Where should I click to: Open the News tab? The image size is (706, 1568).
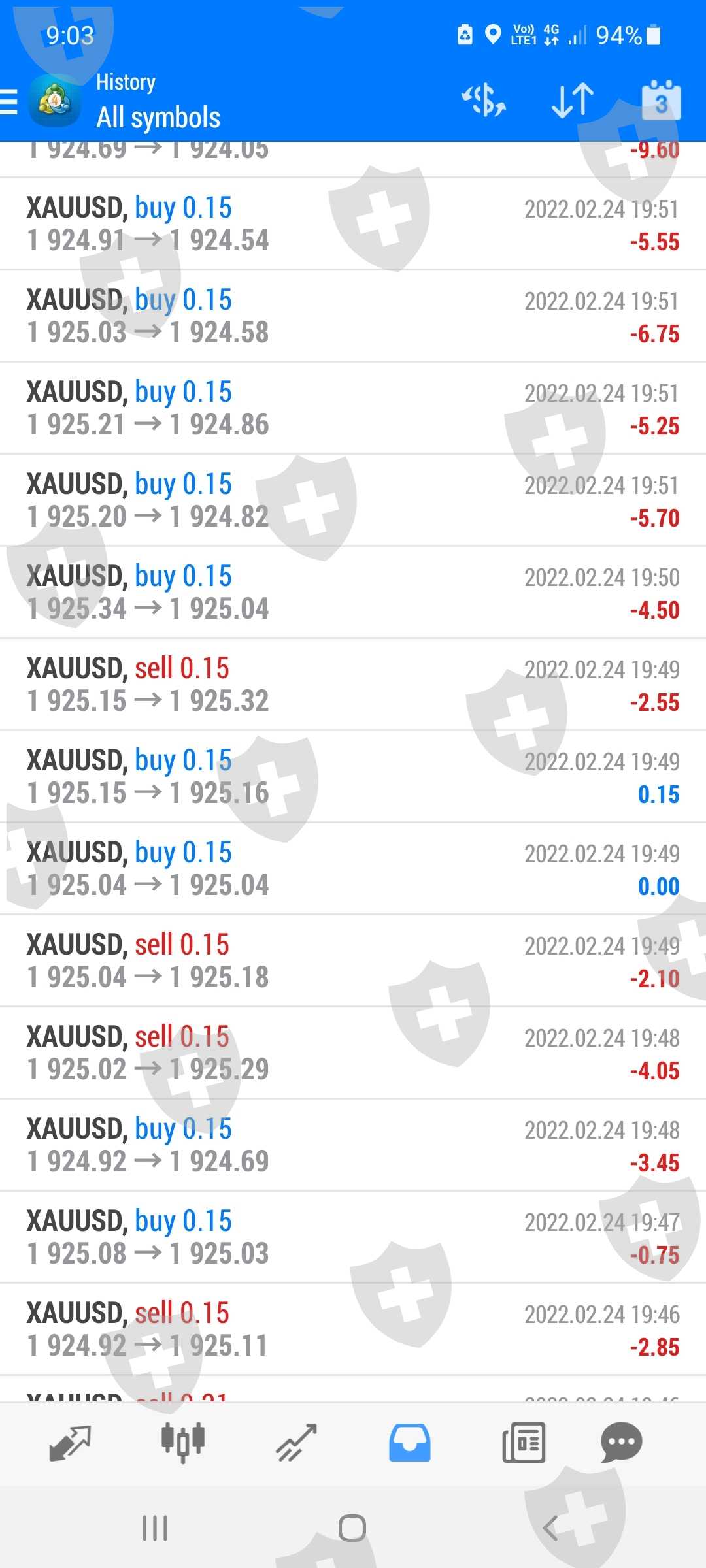[x=523, y=1443]
